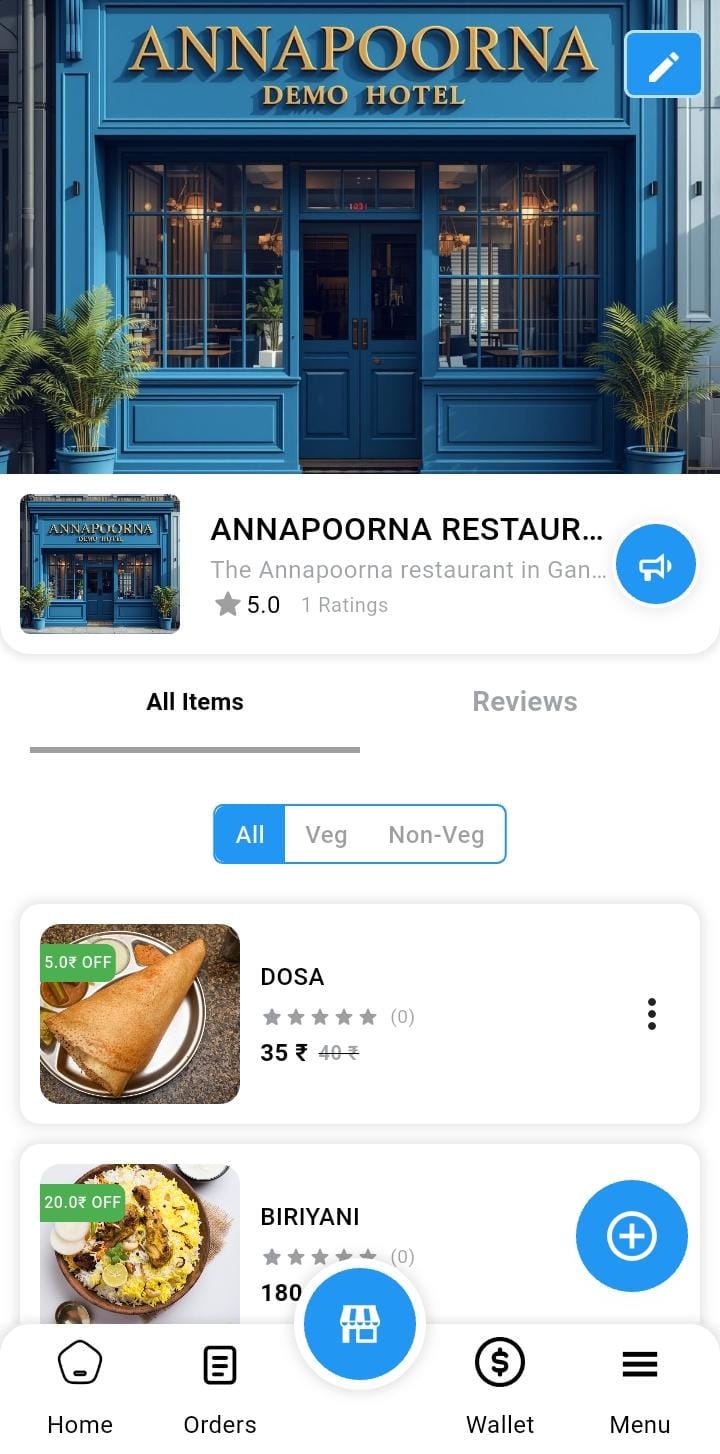Tap the edit pencil on cover photo
720x1454 pixels.
663,65
